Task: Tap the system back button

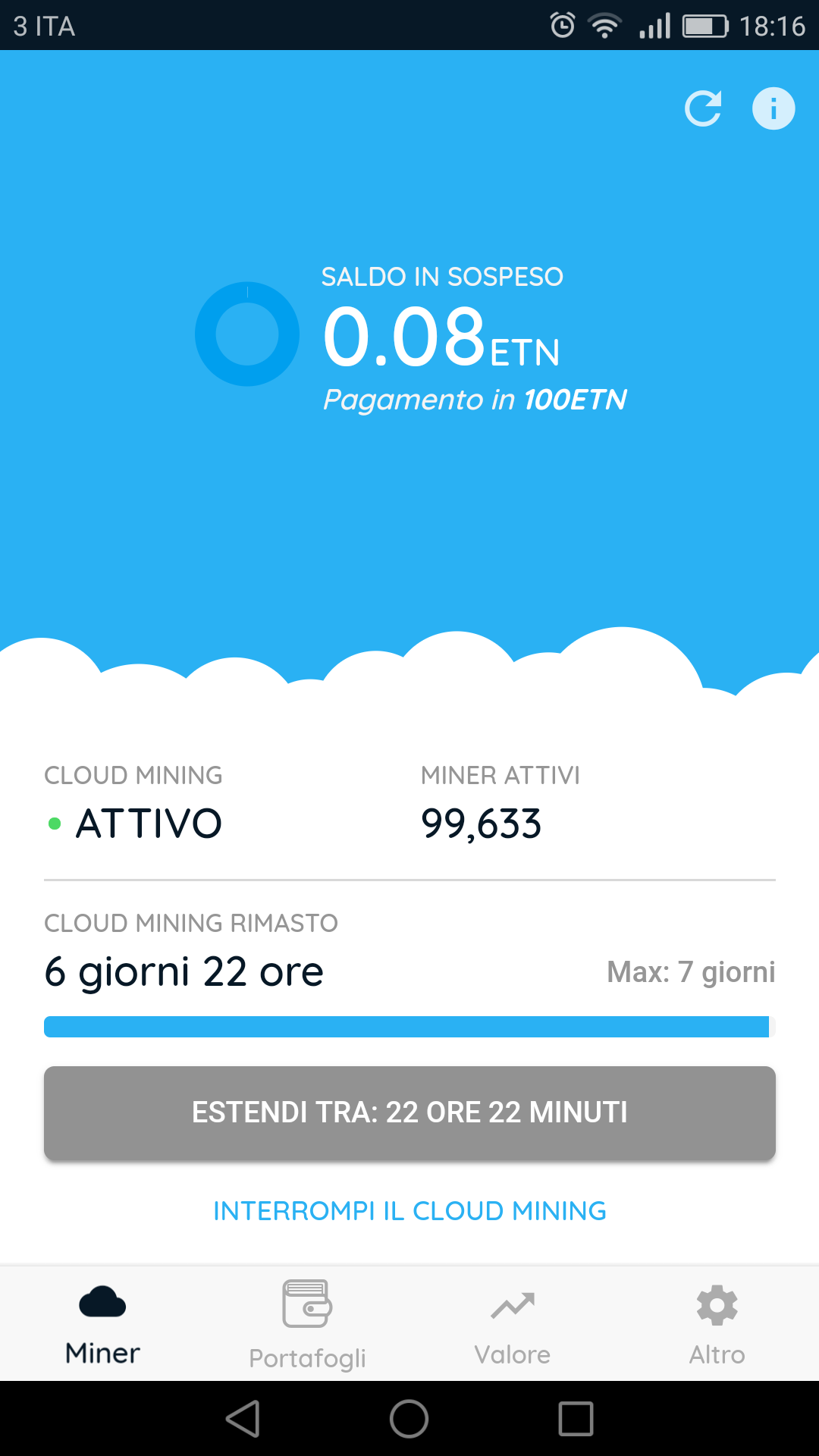Action: point(243,1418)
